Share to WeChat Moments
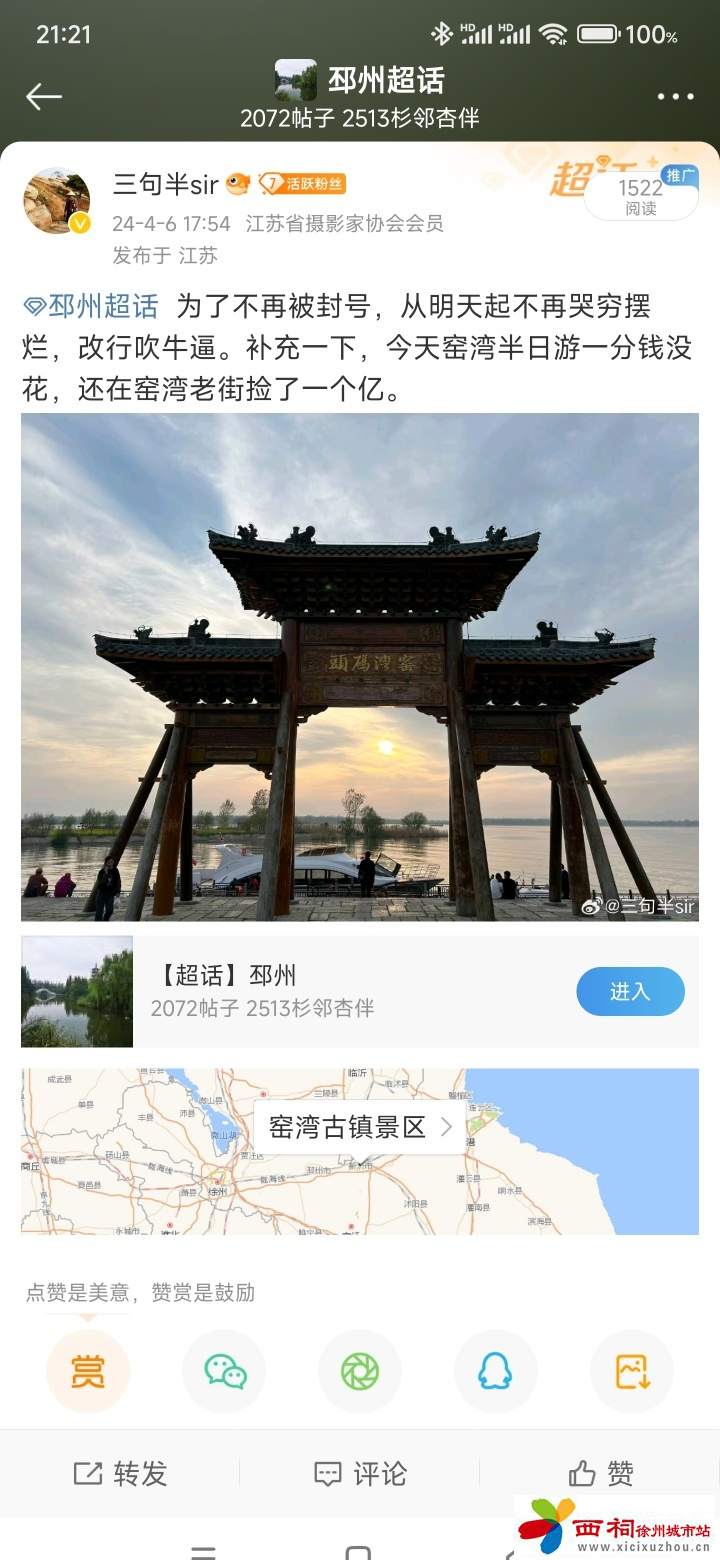 [x=360, y=1371]
